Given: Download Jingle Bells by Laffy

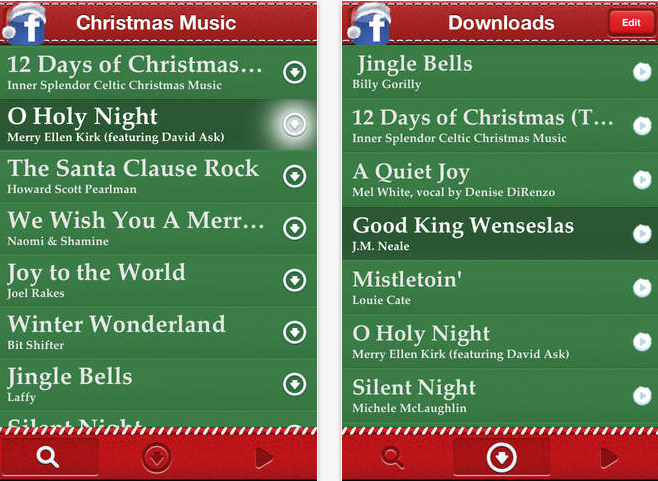Looking at the screenshot, I should (x=294, y=384).
